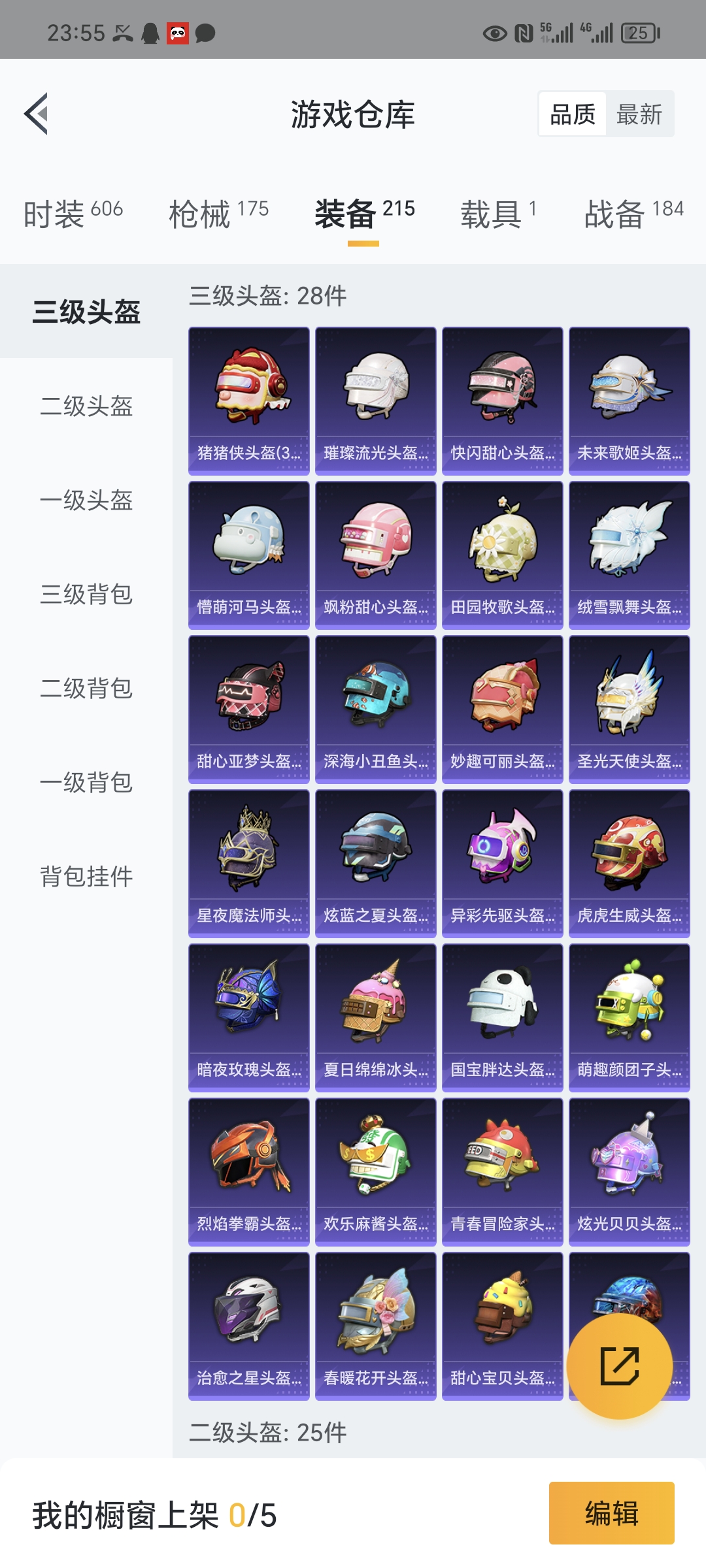Open the 背包挂件 category

86,876
